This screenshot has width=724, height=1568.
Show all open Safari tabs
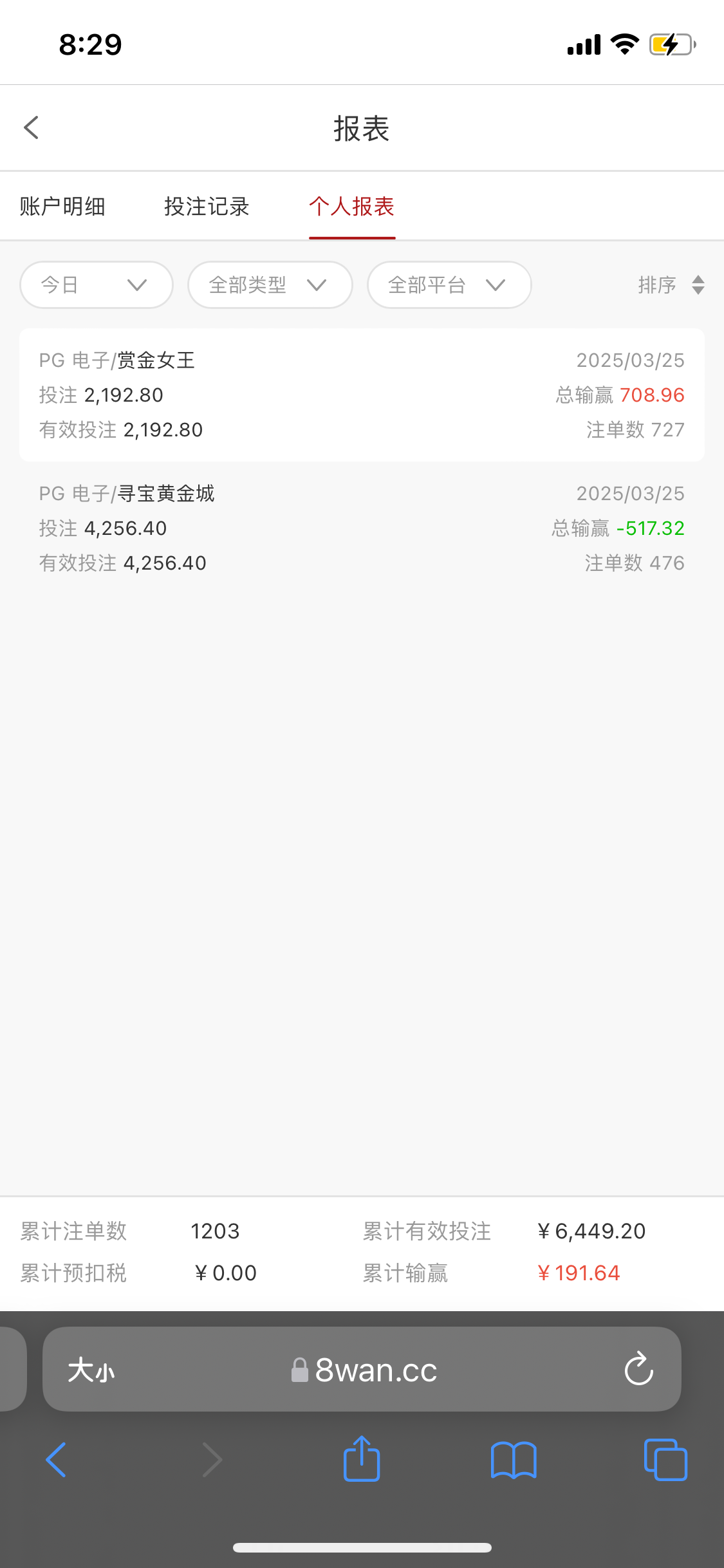pyautogui.click(x=665, y=1459)
